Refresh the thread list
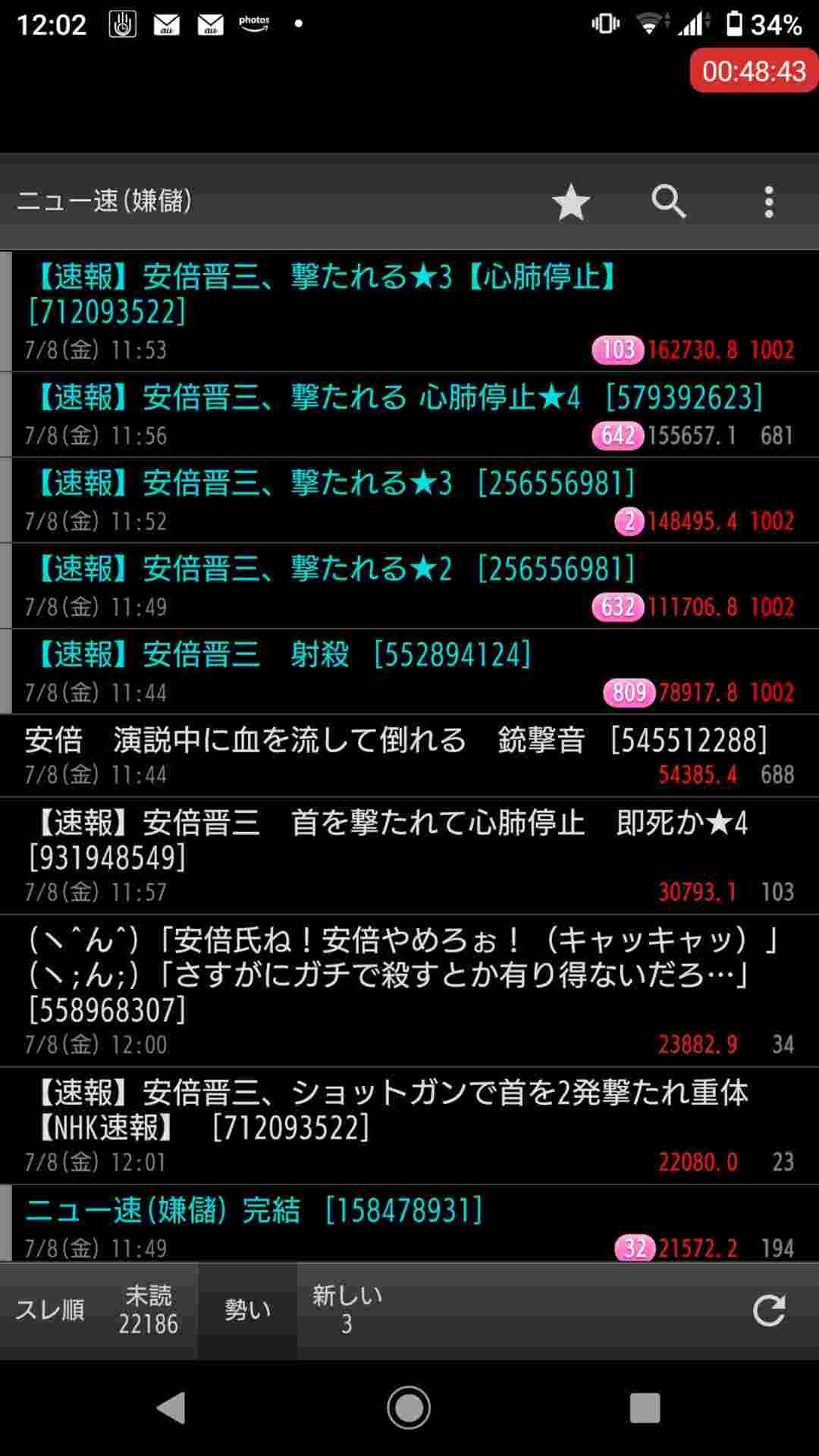The width and height of the screenshot is (819, 1456). coord(768,1310)
